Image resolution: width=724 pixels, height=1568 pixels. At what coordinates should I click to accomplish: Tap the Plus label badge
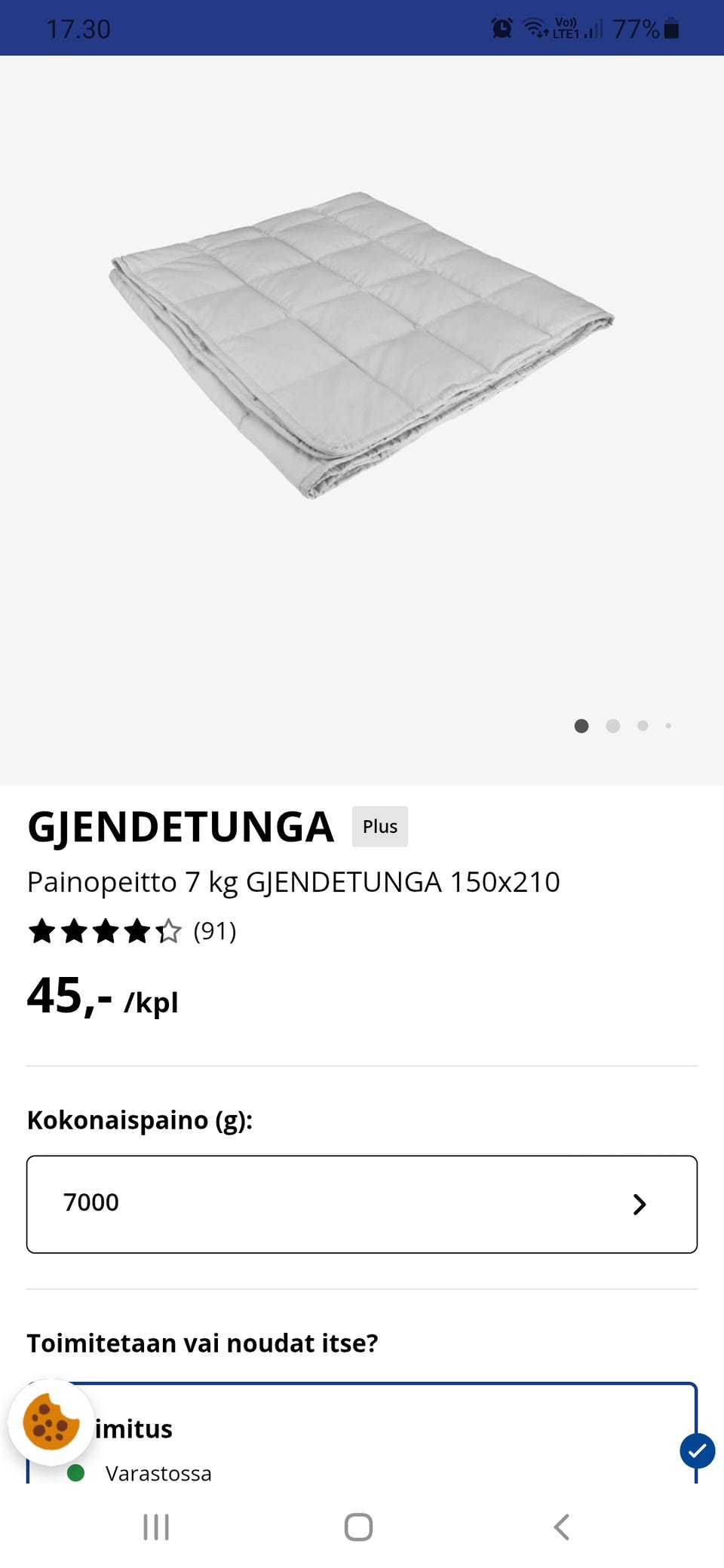pyautogui.click(x=379, y=826)
